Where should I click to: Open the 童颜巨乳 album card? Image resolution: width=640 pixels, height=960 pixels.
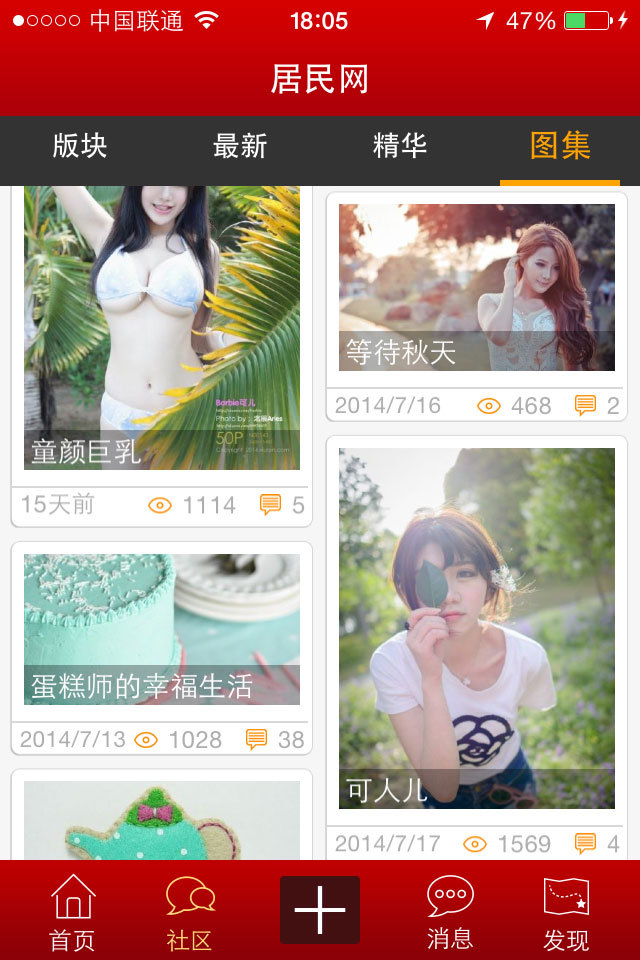[x=161, y=328]
